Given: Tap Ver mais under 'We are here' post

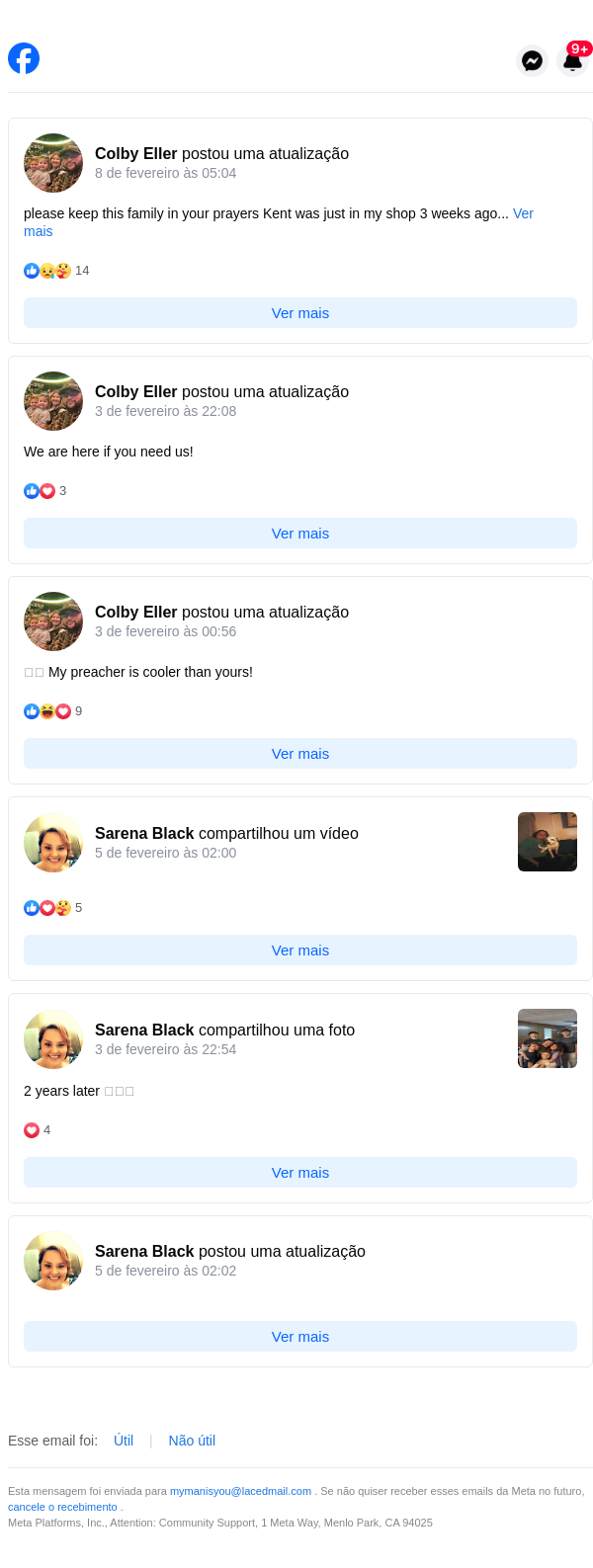Looking at the screenshot, I should click(300, 534).
